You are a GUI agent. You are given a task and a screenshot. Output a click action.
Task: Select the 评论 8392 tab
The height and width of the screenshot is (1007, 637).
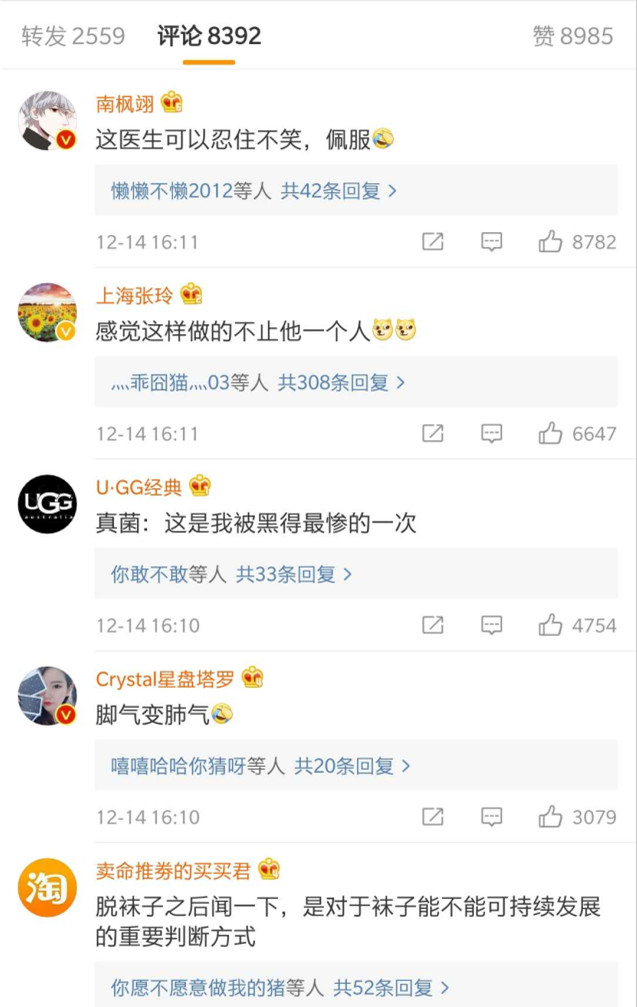point(209,37)
